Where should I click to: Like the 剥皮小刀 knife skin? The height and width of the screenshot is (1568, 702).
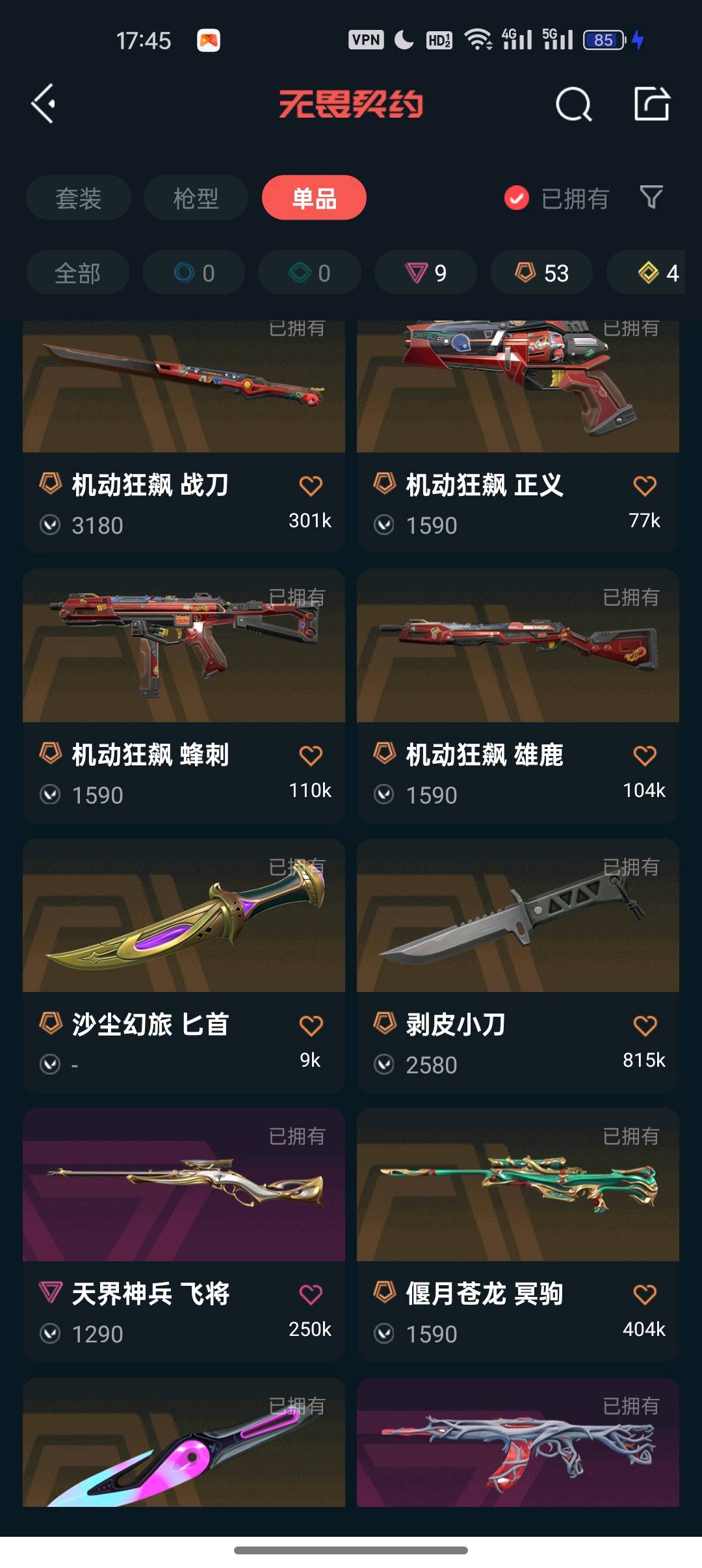point(644,1025)
